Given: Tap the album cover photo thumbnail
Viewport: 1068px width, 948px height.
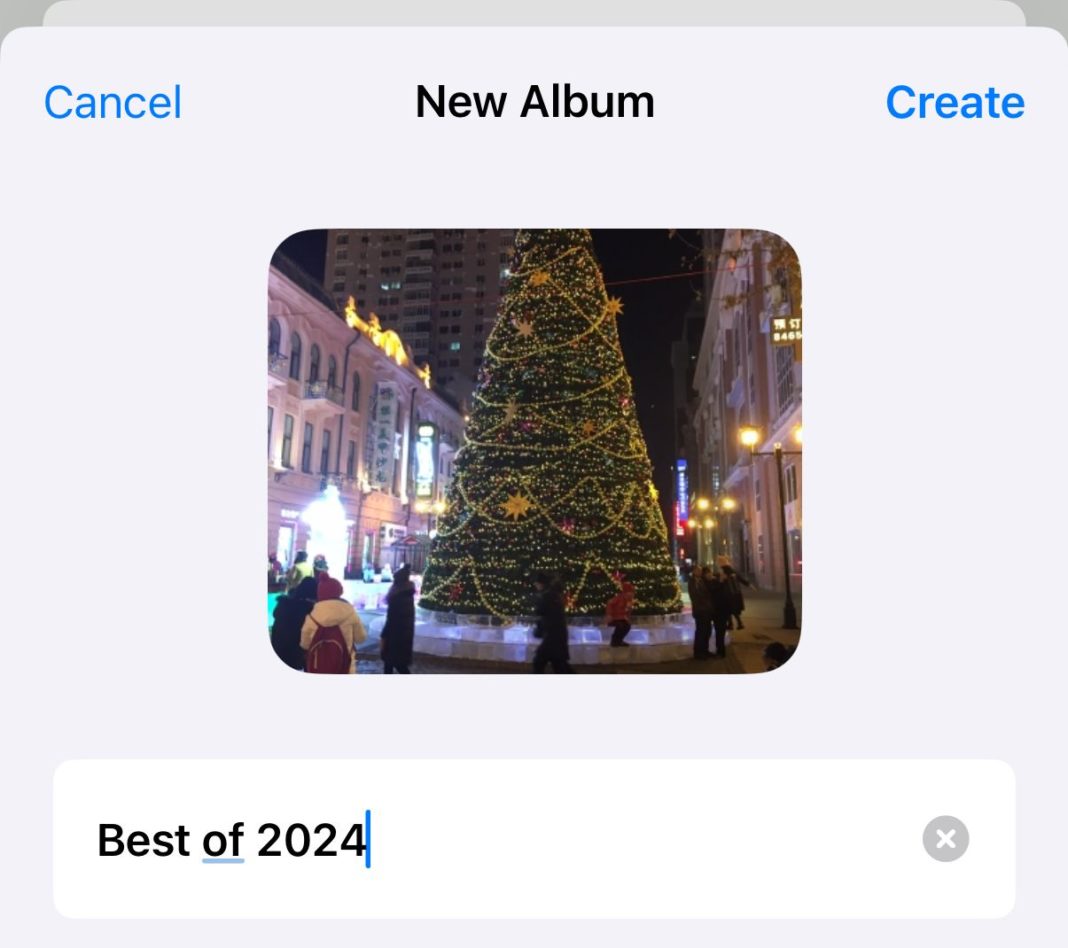Looking at the screenshot, I should (x=535, y=451).
